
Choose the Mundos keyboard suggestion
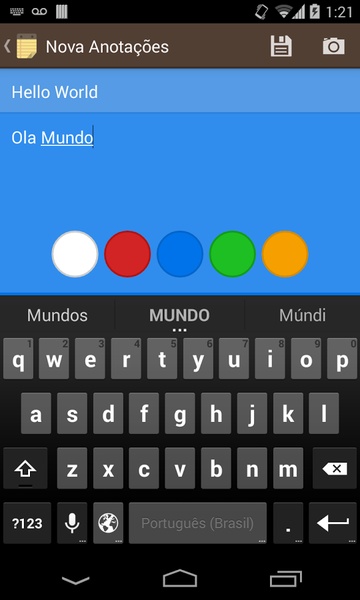click(x=57, y=315)
